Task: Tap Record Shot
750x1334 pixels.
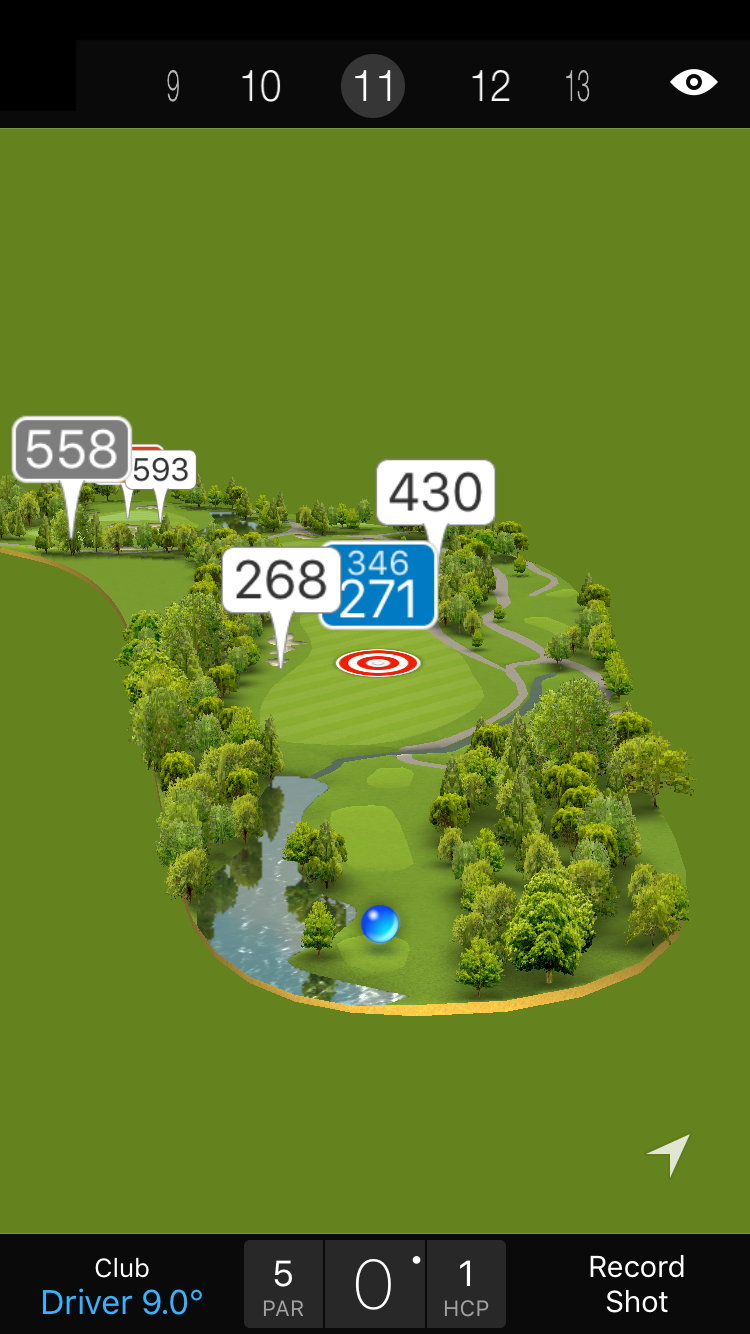Action: [x=636, y=1284]
